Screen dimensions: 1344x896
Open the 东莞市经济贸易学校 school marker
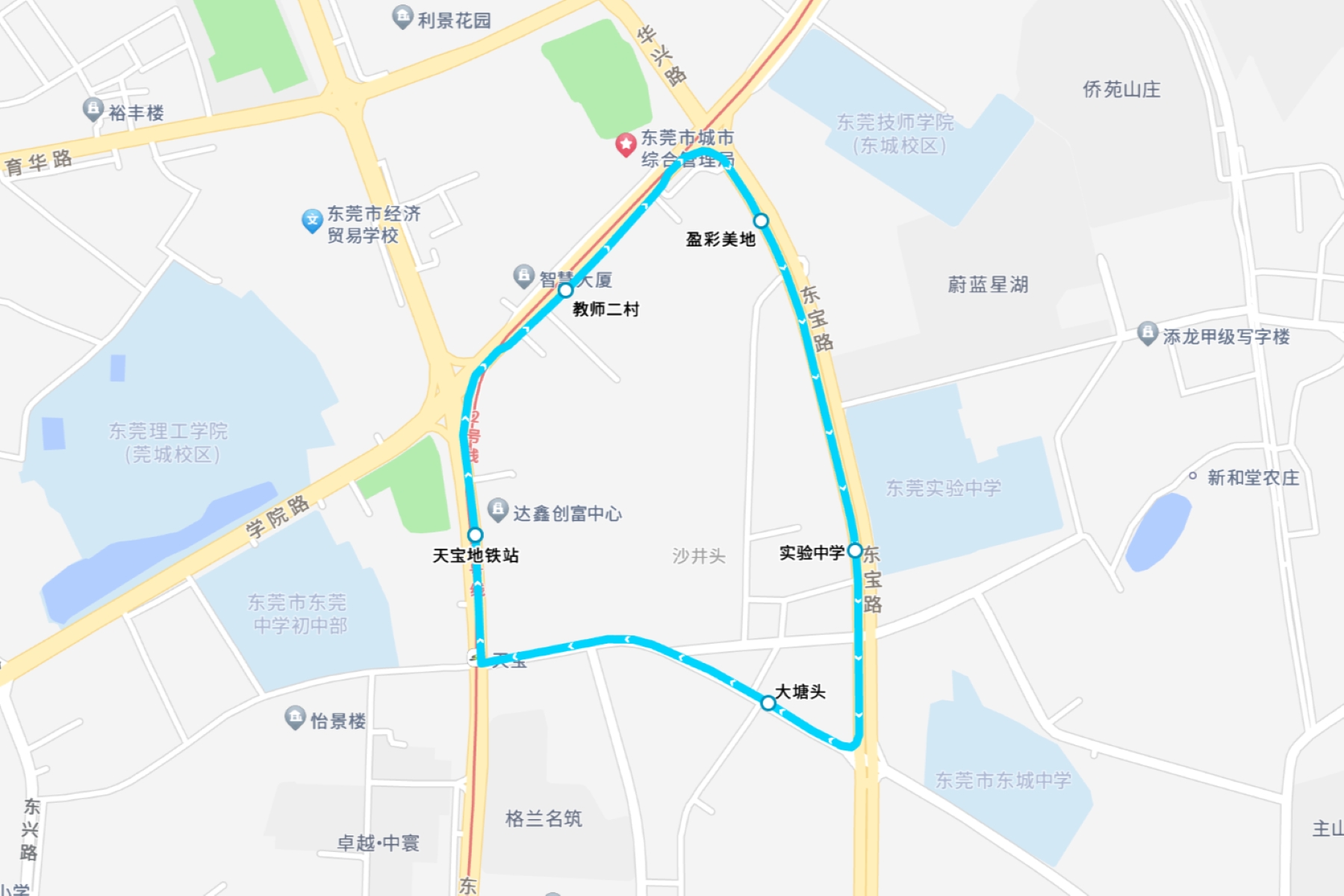(x=312, y=220)
